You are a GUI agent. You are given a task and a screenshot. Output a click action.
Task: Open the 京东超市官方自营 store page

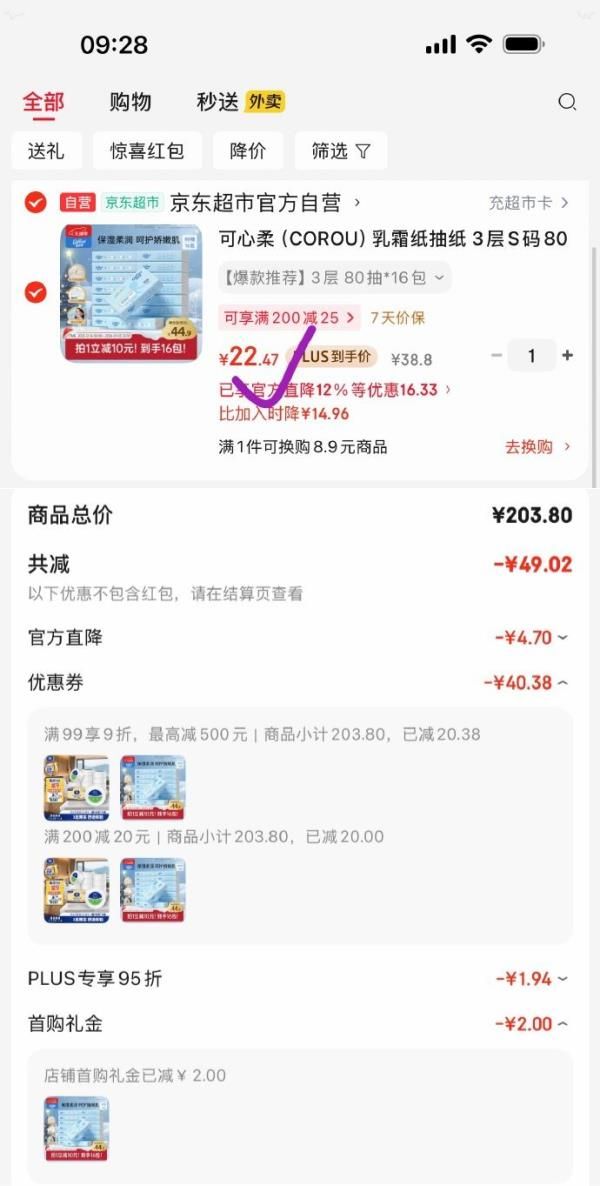pos(264,203)
